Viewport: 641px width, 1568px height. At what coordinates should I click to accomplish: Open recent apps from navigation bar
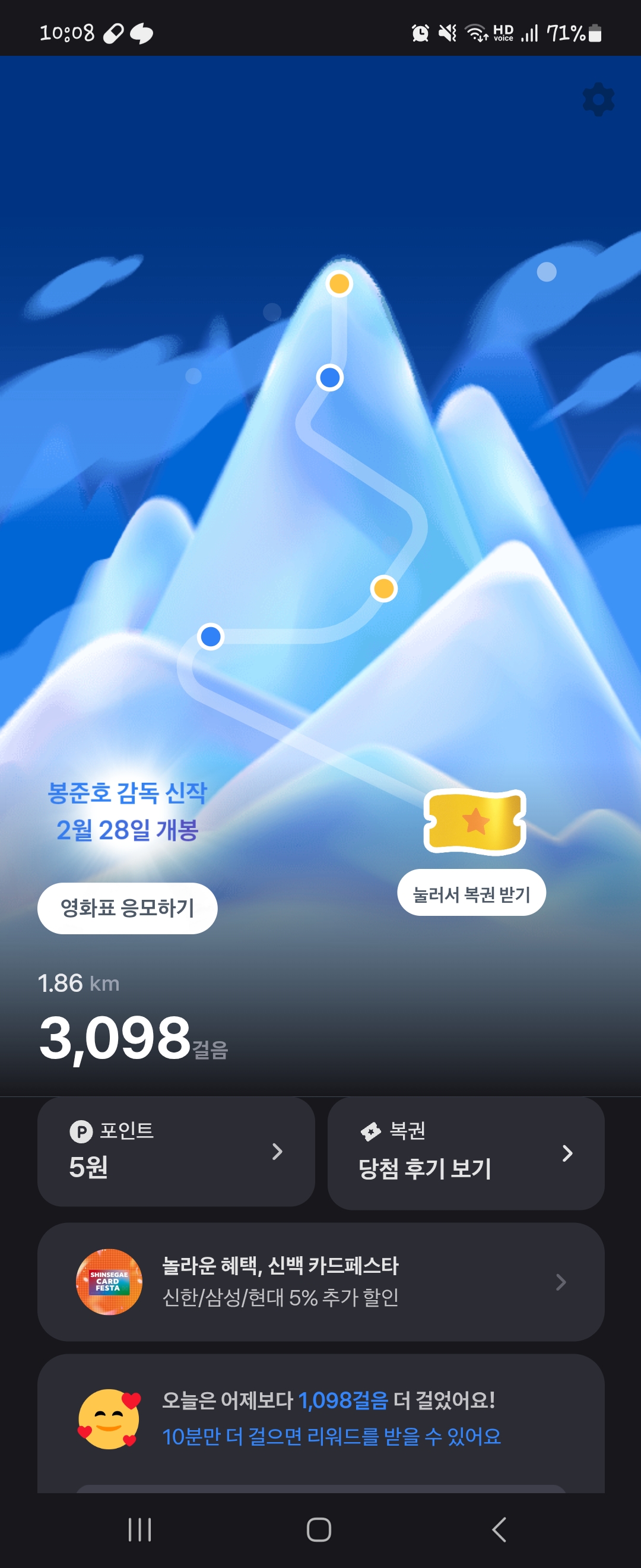pyautogui.click(x=139, y=1529)
